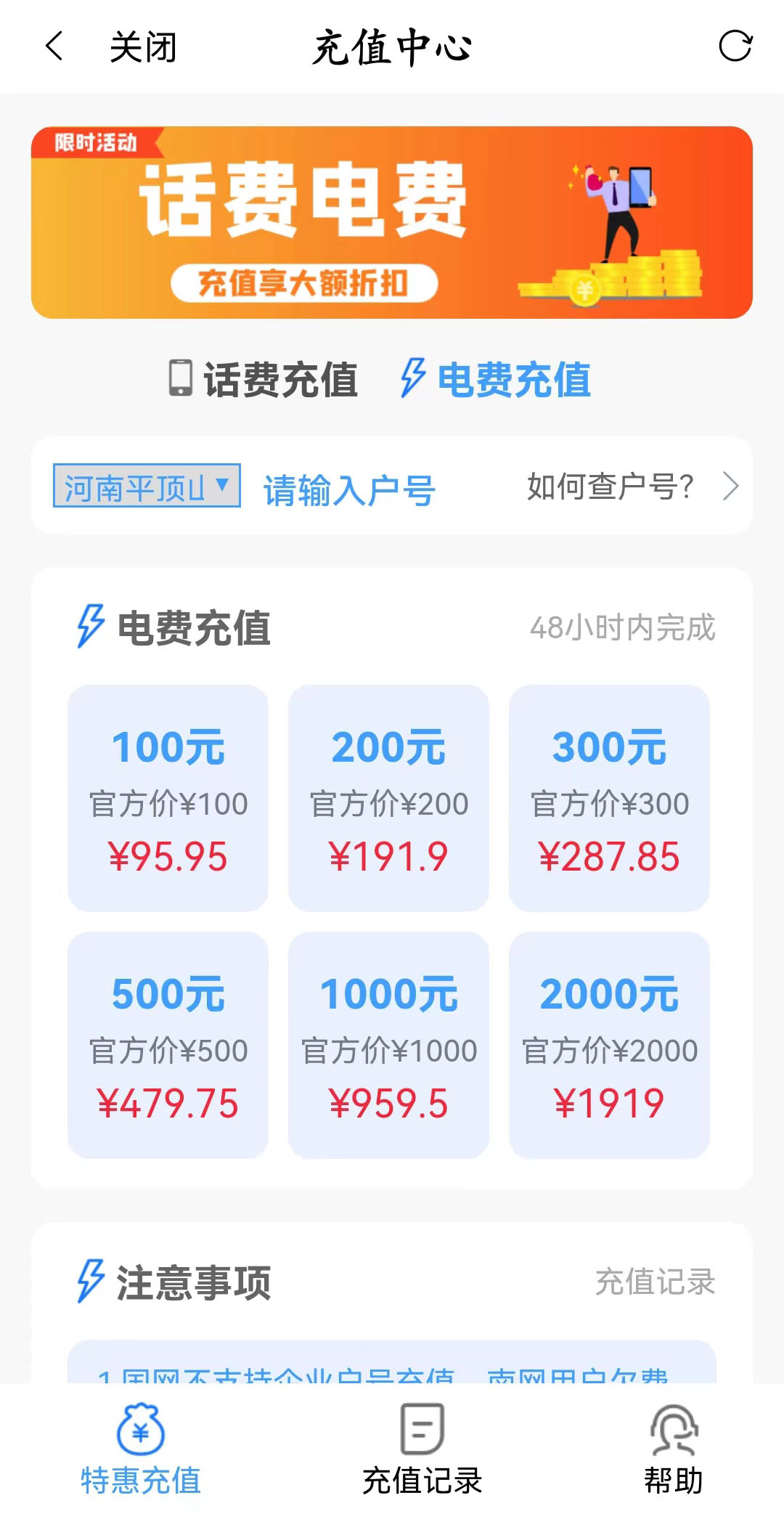Screen dimensions: 784x1514
Task: Go back using the arrow icon
Action: (x=54, y=46)
